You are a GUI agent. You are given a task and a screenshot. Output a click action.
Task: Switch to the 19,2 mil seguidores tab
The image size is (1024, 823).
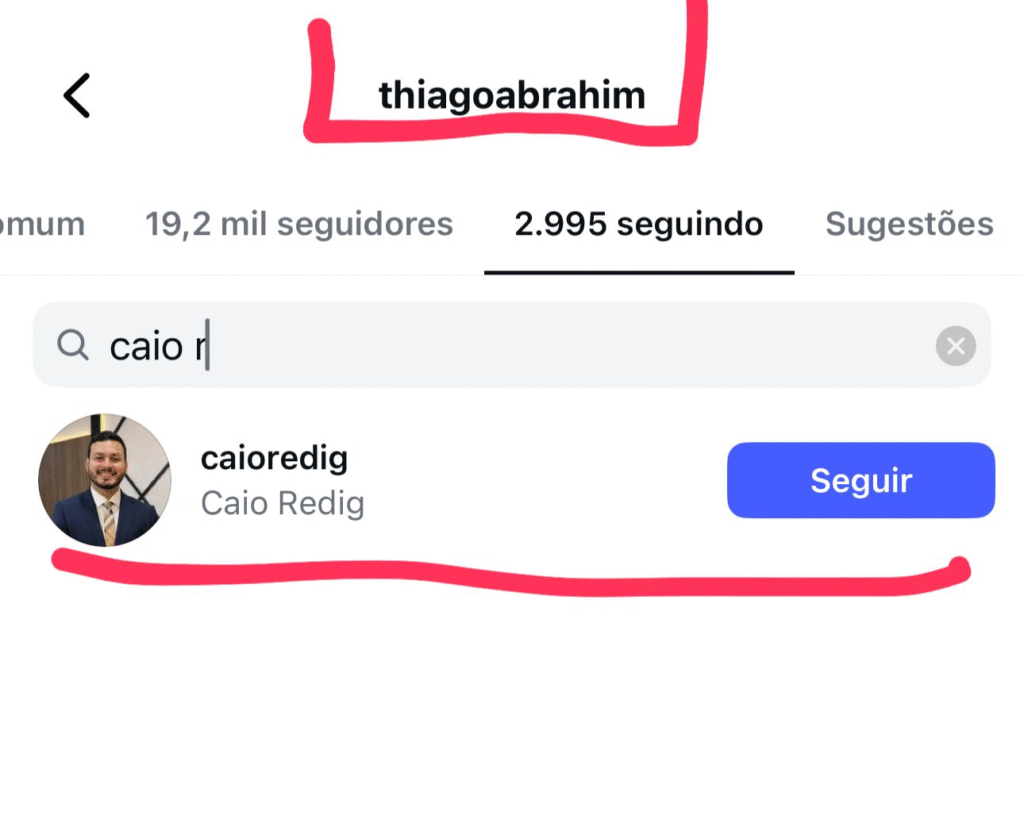pyautogui.click(x=299, y=224)
